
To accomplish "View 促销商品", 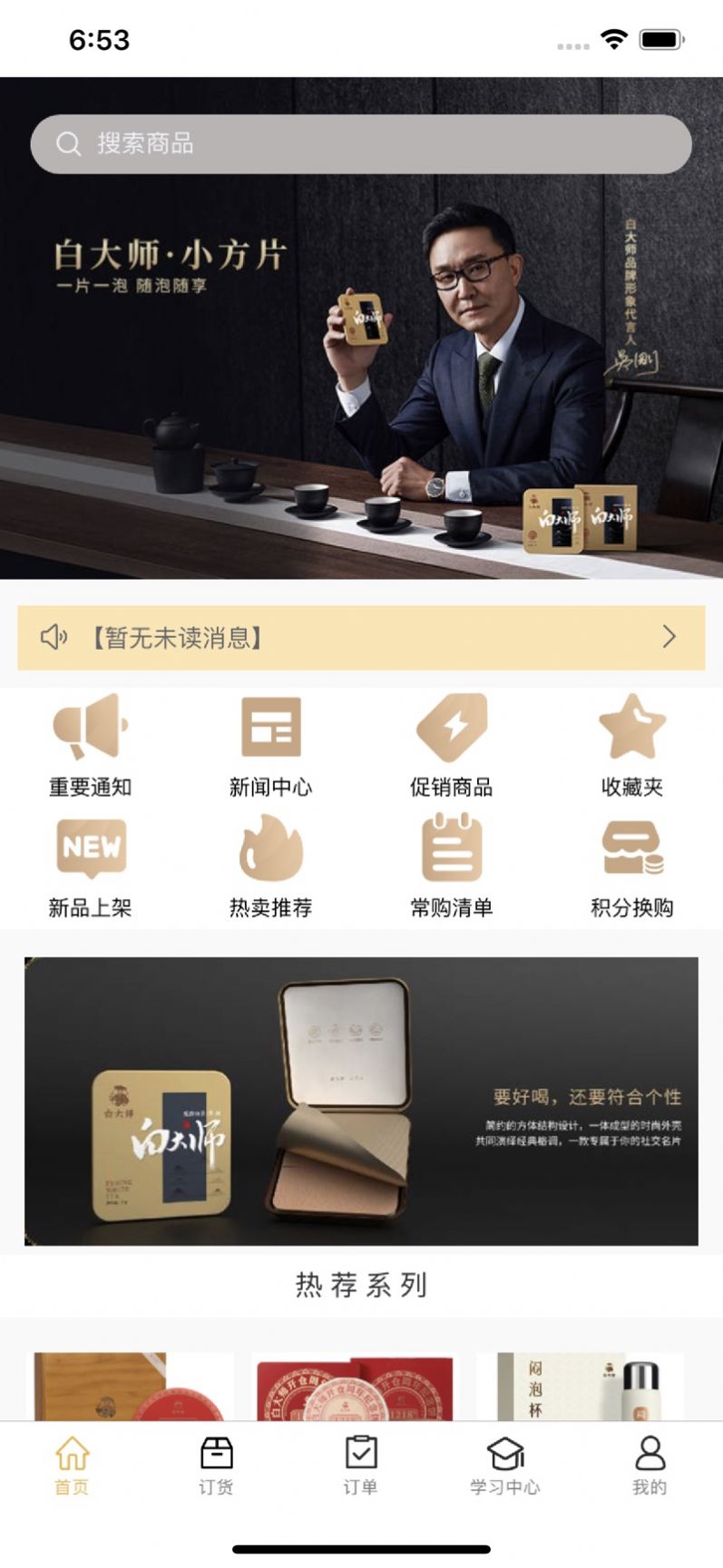I will click(x=451, y=746).
